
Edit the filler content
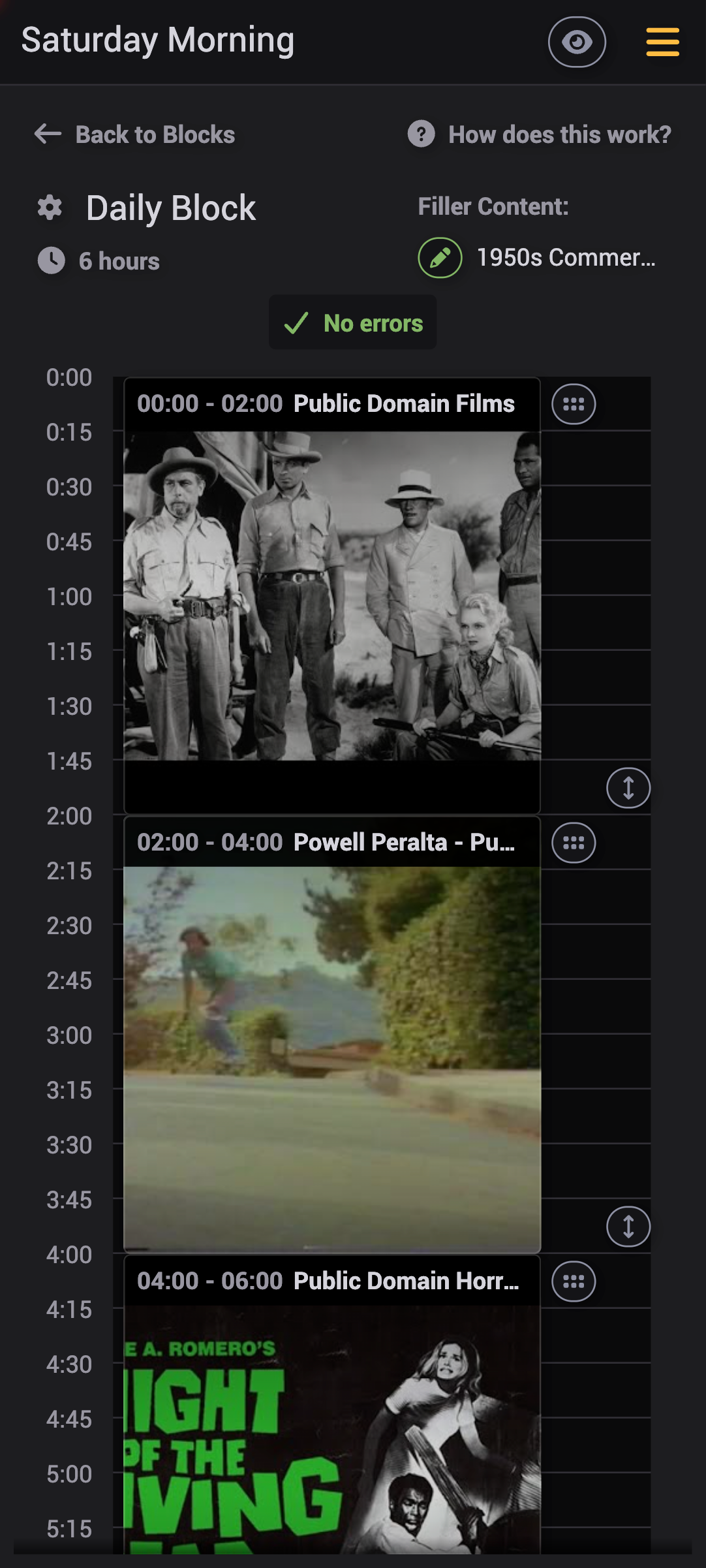coord(440,258)
